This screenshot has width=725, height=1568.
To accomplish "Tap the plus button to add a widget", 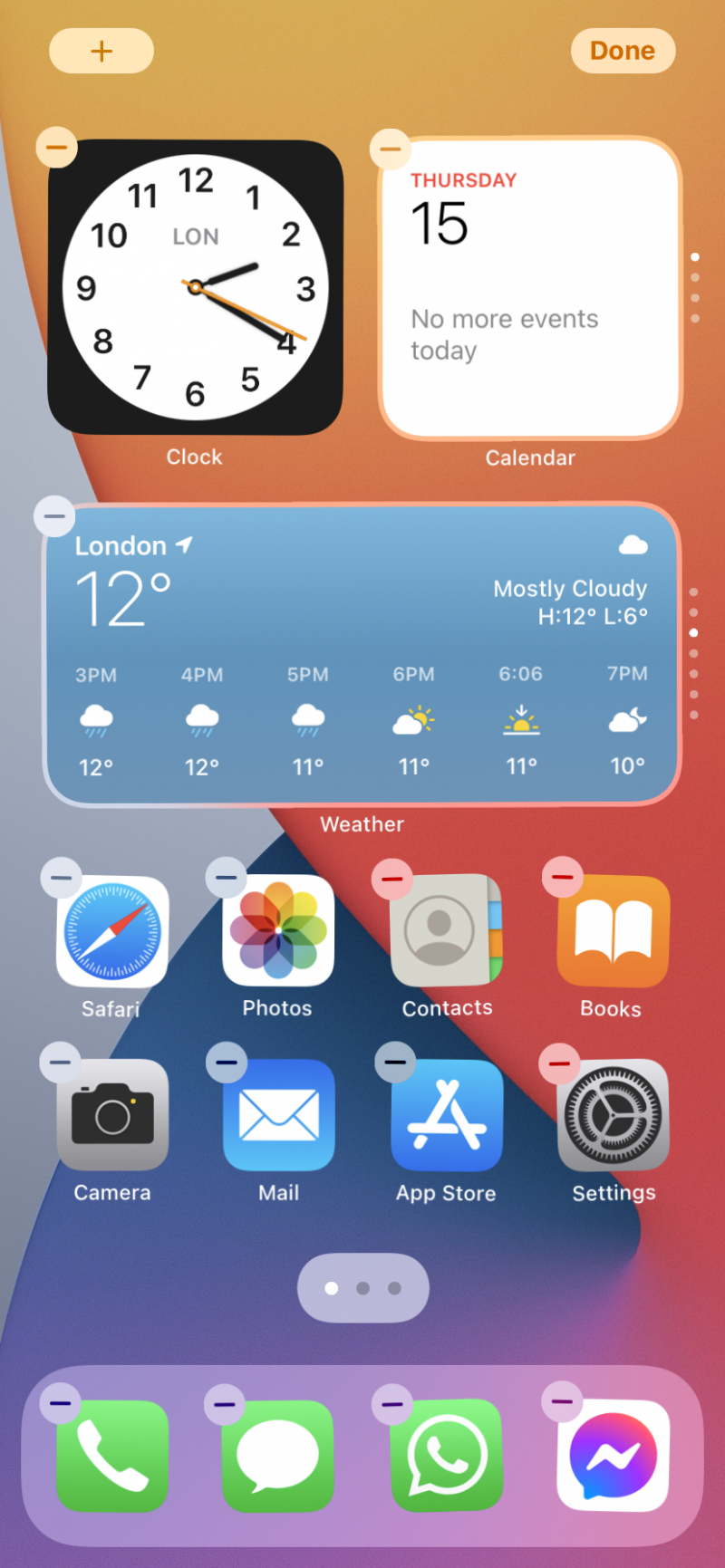I will (101, 51).
